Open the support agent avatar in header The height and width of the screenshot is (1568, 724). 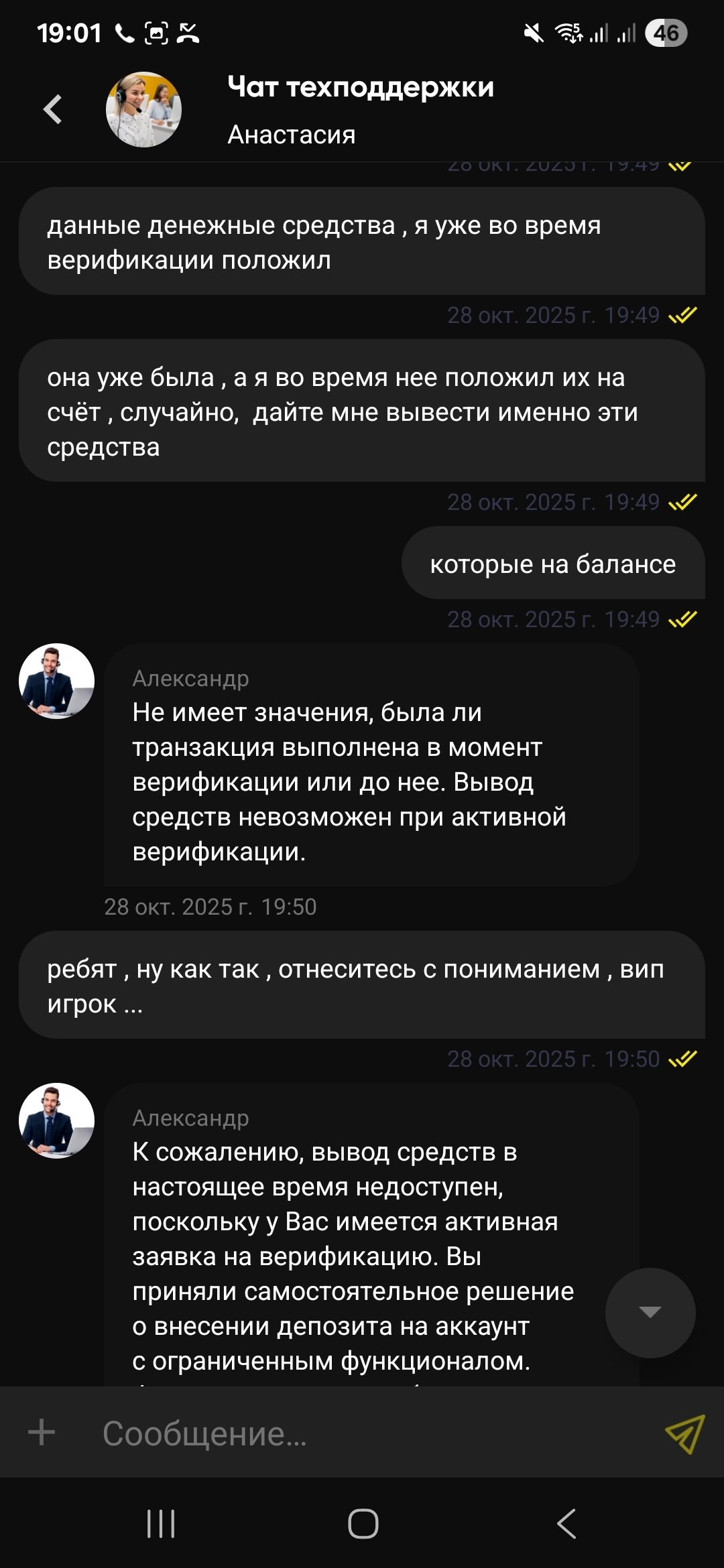click(x=143, y=109)
